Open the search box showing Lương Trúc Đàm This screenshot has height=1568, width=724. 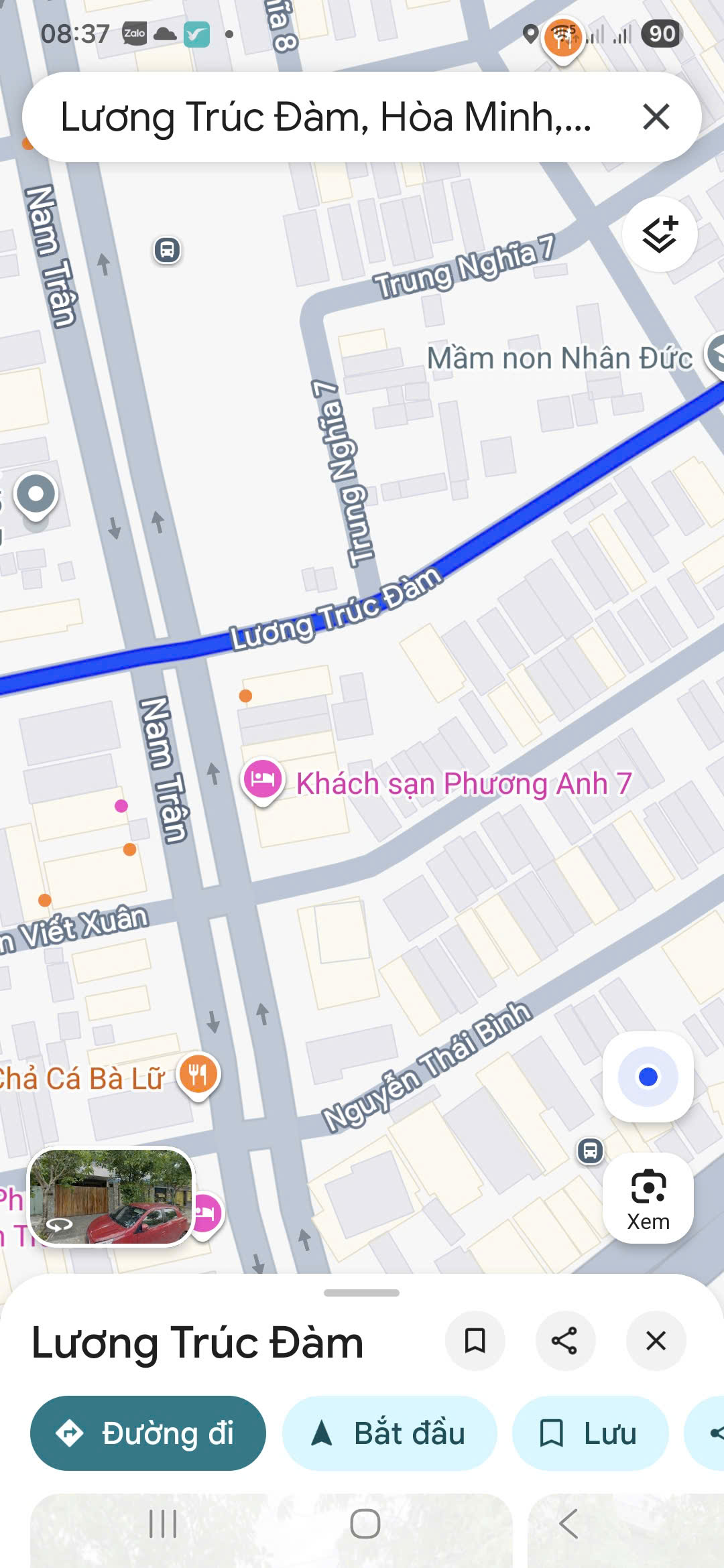325,117
